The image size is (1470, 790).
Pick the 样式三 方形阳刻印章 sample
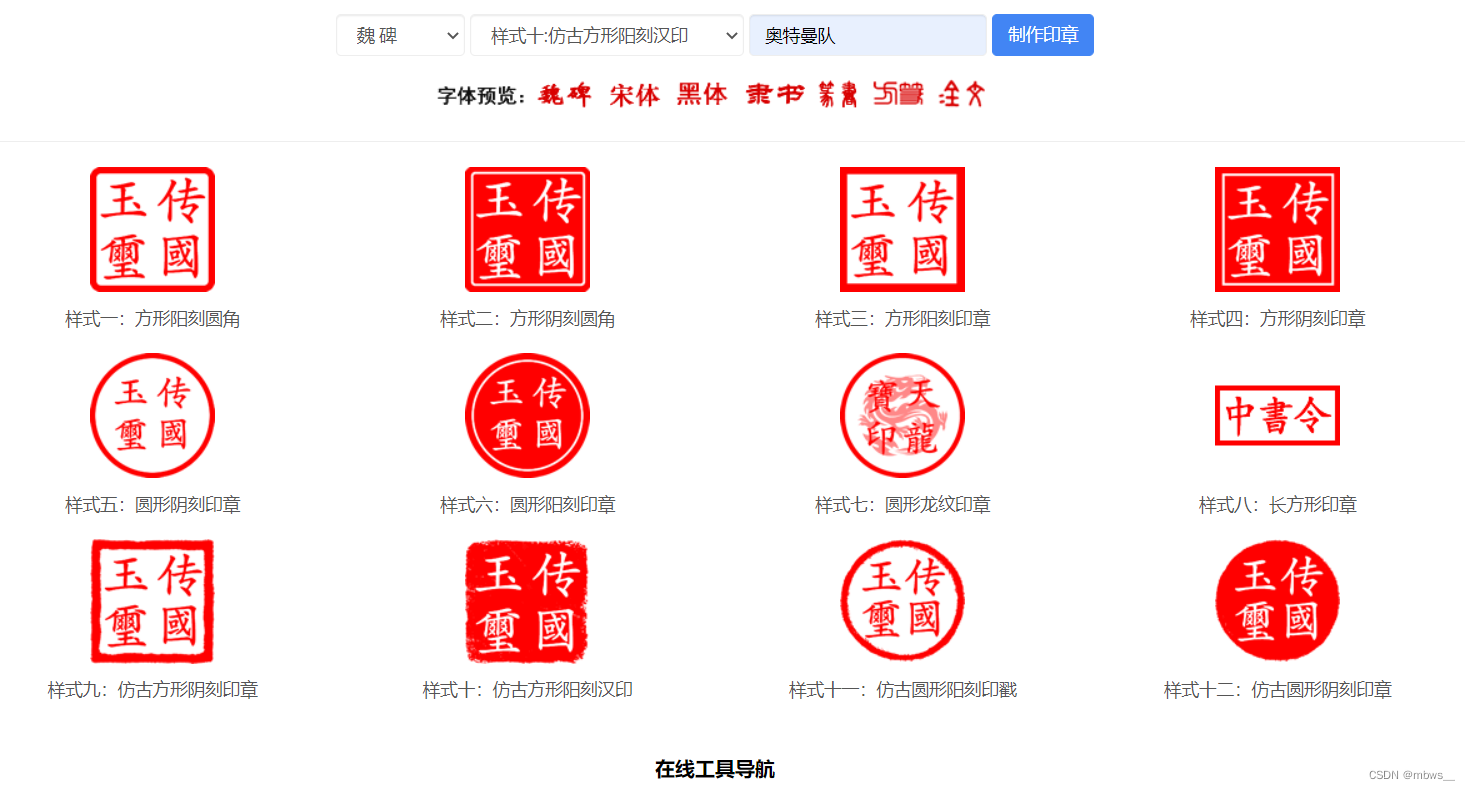(x=902, y=230)
